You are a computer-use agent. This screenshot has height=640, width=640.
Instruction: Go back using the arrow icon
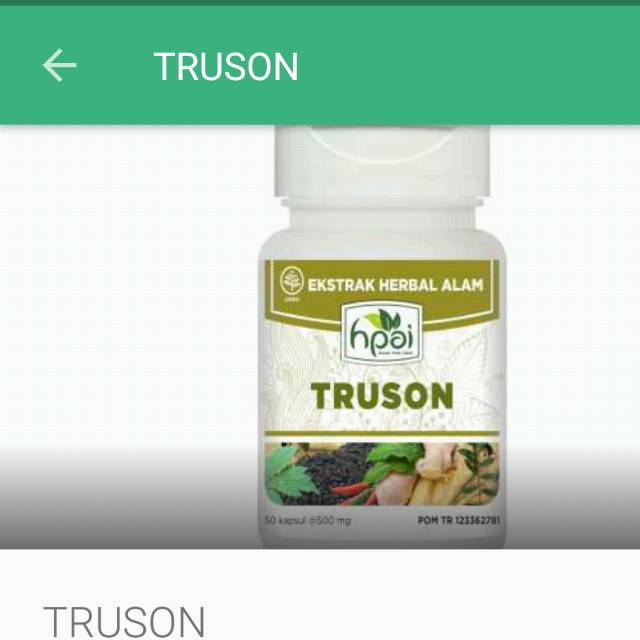(60, 66)
